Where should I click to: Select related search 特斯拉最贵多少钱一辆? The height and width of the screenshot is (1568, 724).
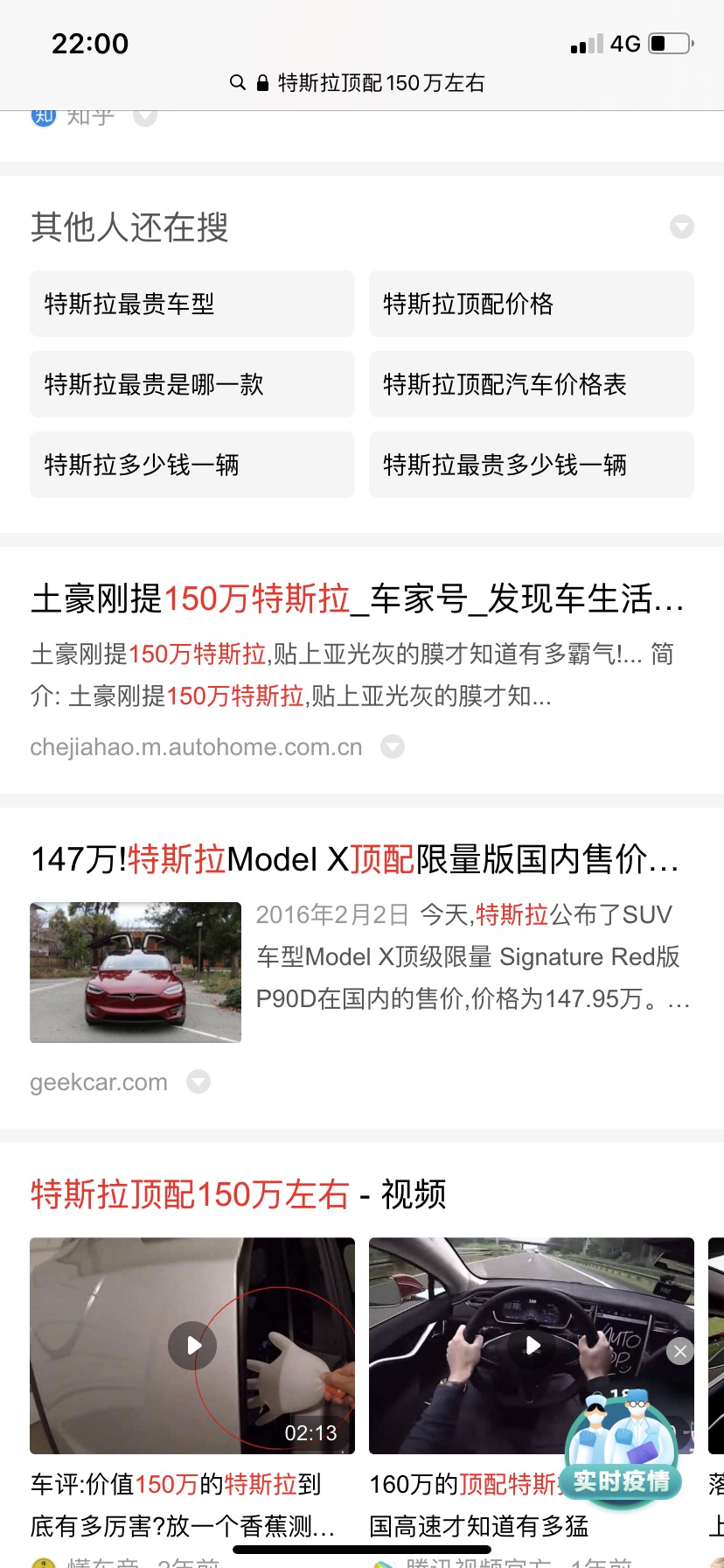click(x=532, y=465)
